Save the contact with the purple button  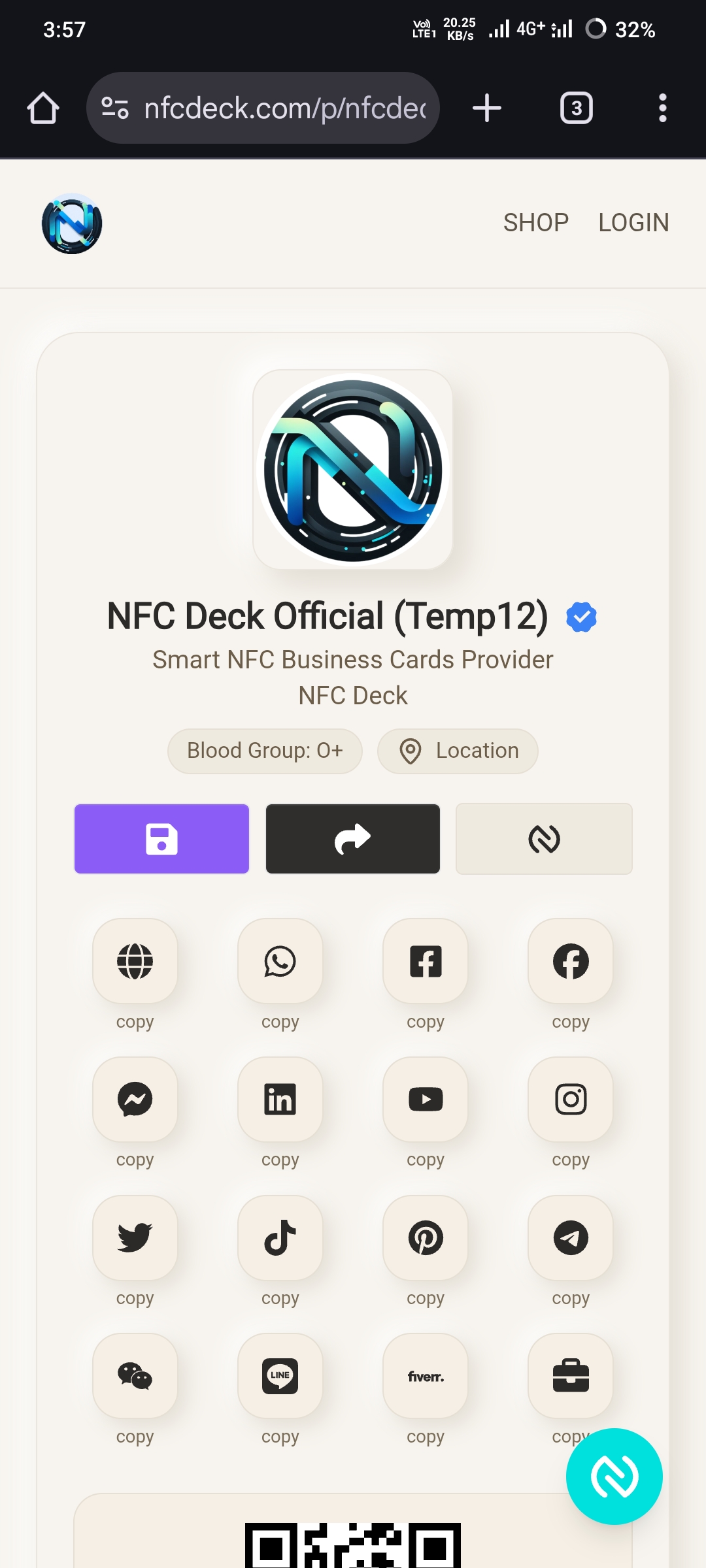161,839
